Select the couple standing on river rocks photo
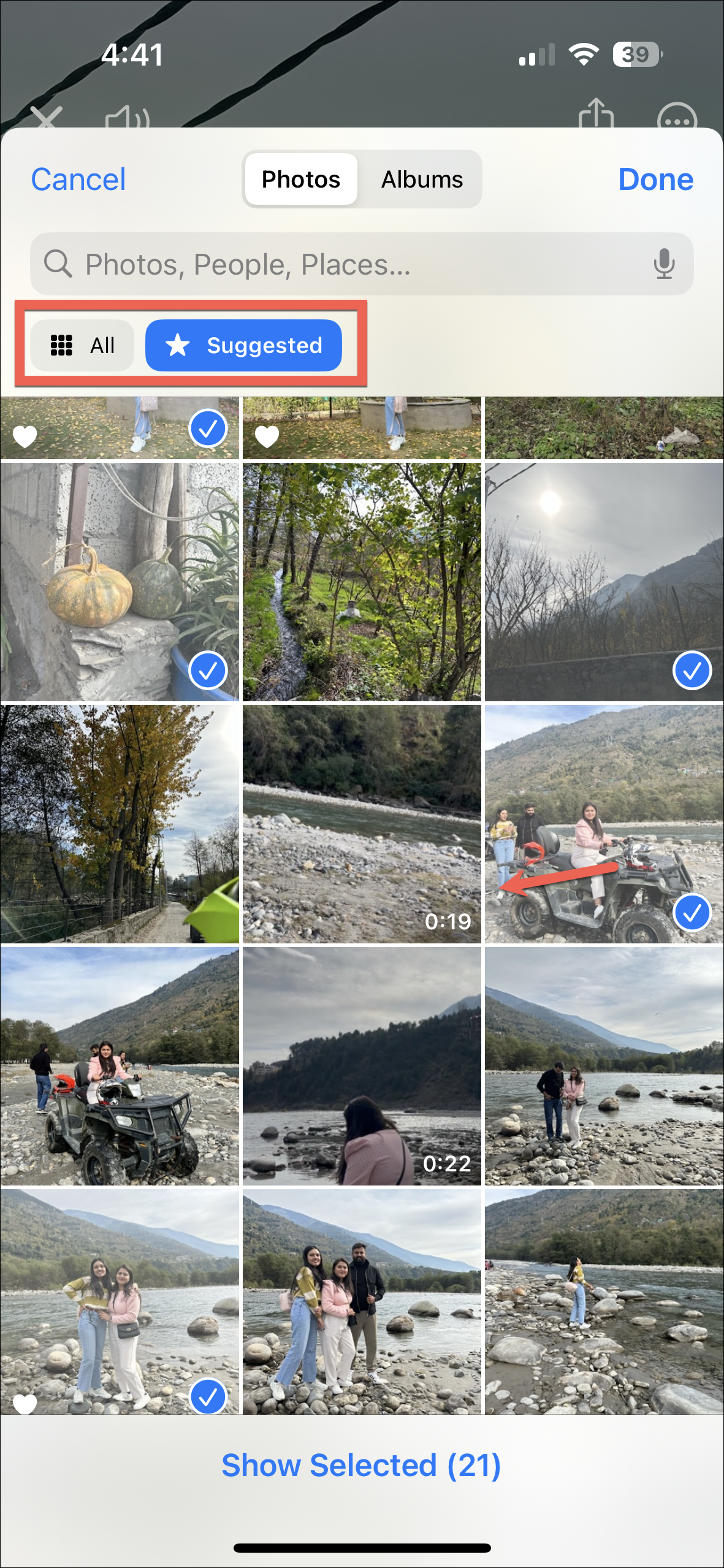The width and height of the screenshot is (724, 1568). pos(604,1065)
